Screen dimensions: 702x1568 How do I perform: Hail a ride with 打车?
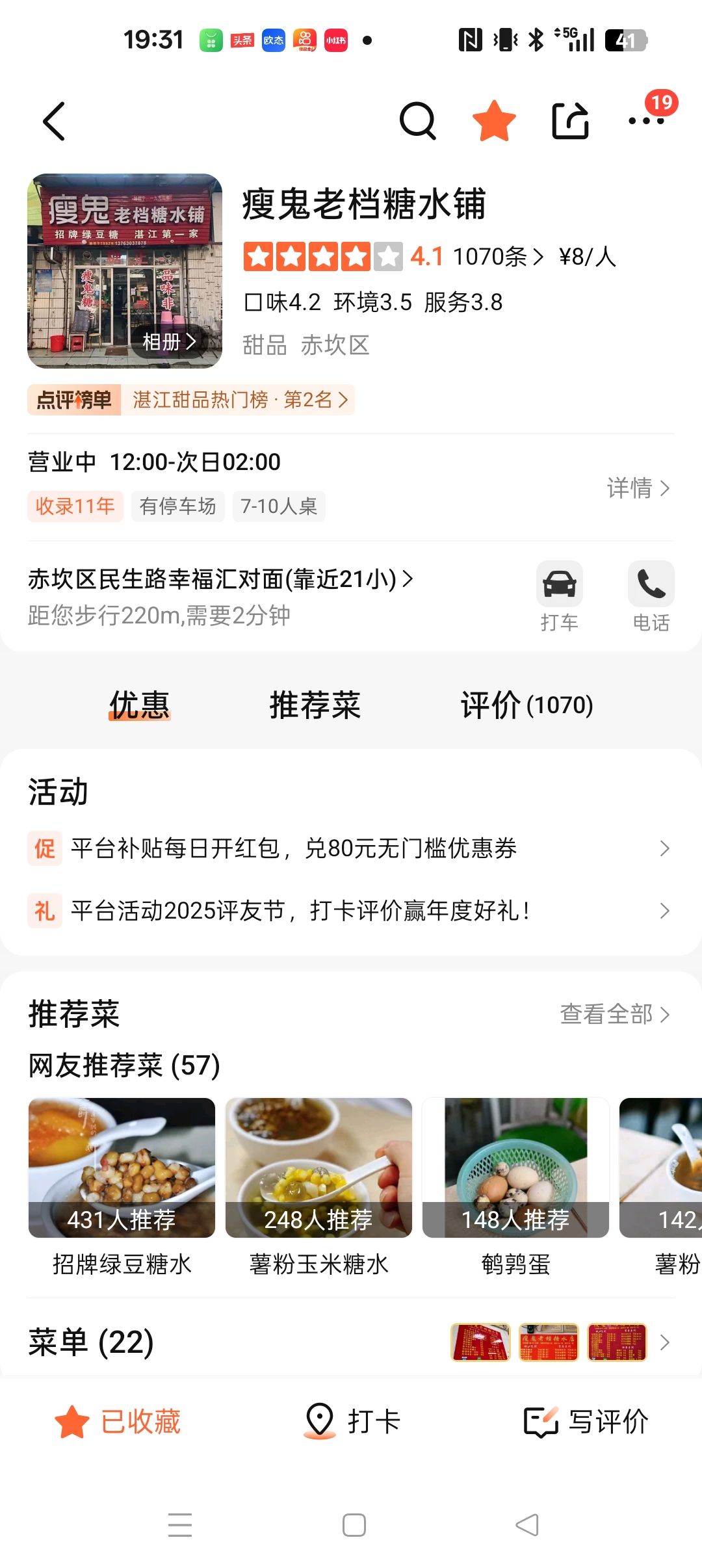[559, 596]
